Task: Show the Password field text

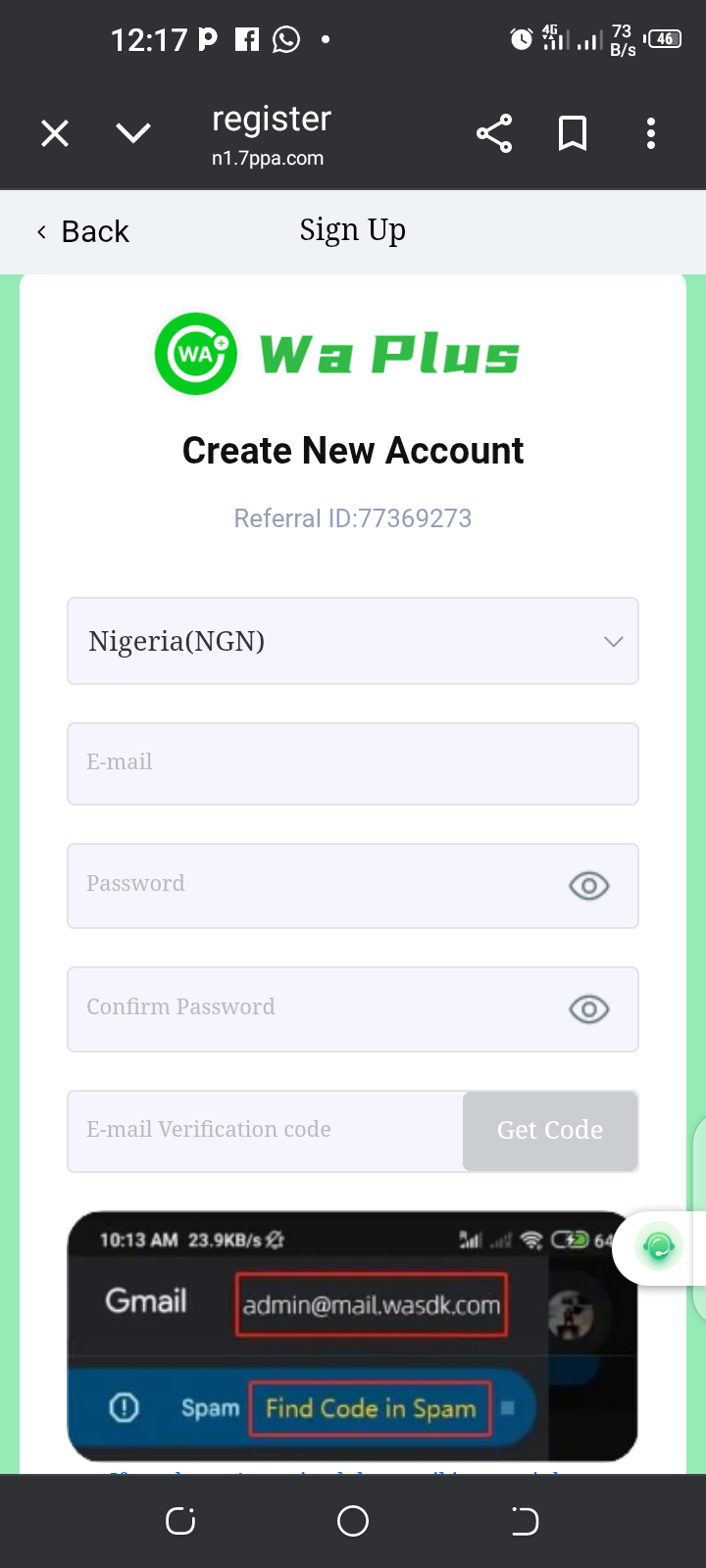Action: 588,886
